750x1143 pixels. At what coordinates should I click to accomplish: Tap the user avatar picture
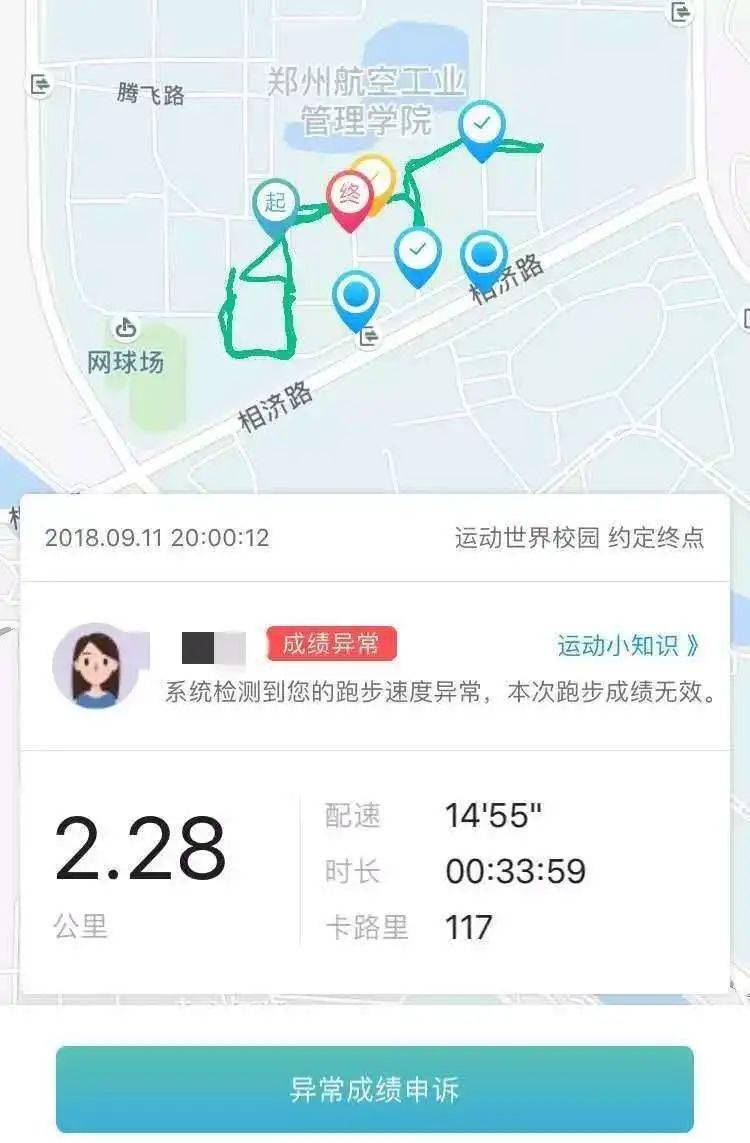[x=95, y=666]
